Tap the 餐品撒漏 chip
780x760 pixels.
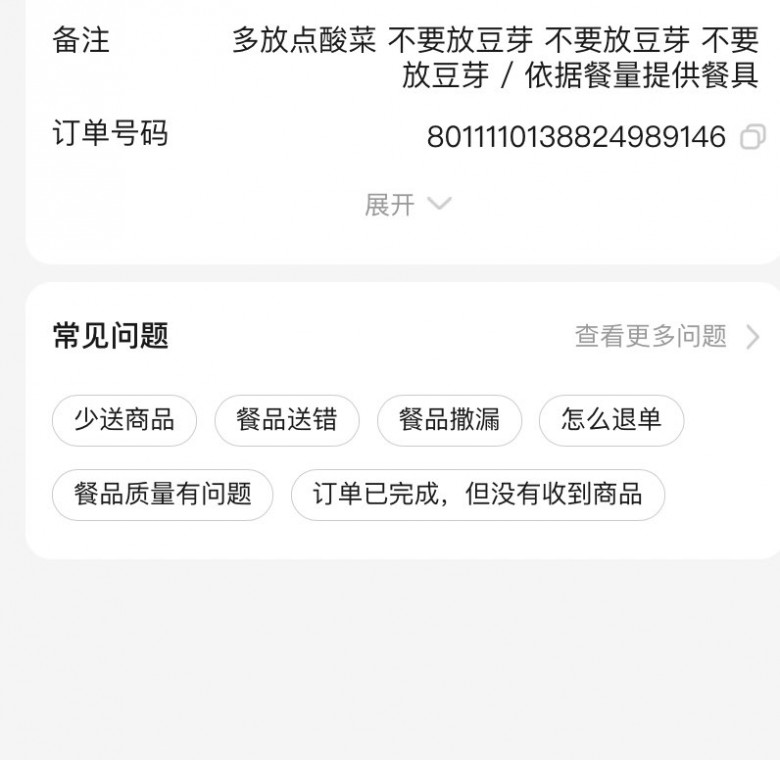[449, 420]
